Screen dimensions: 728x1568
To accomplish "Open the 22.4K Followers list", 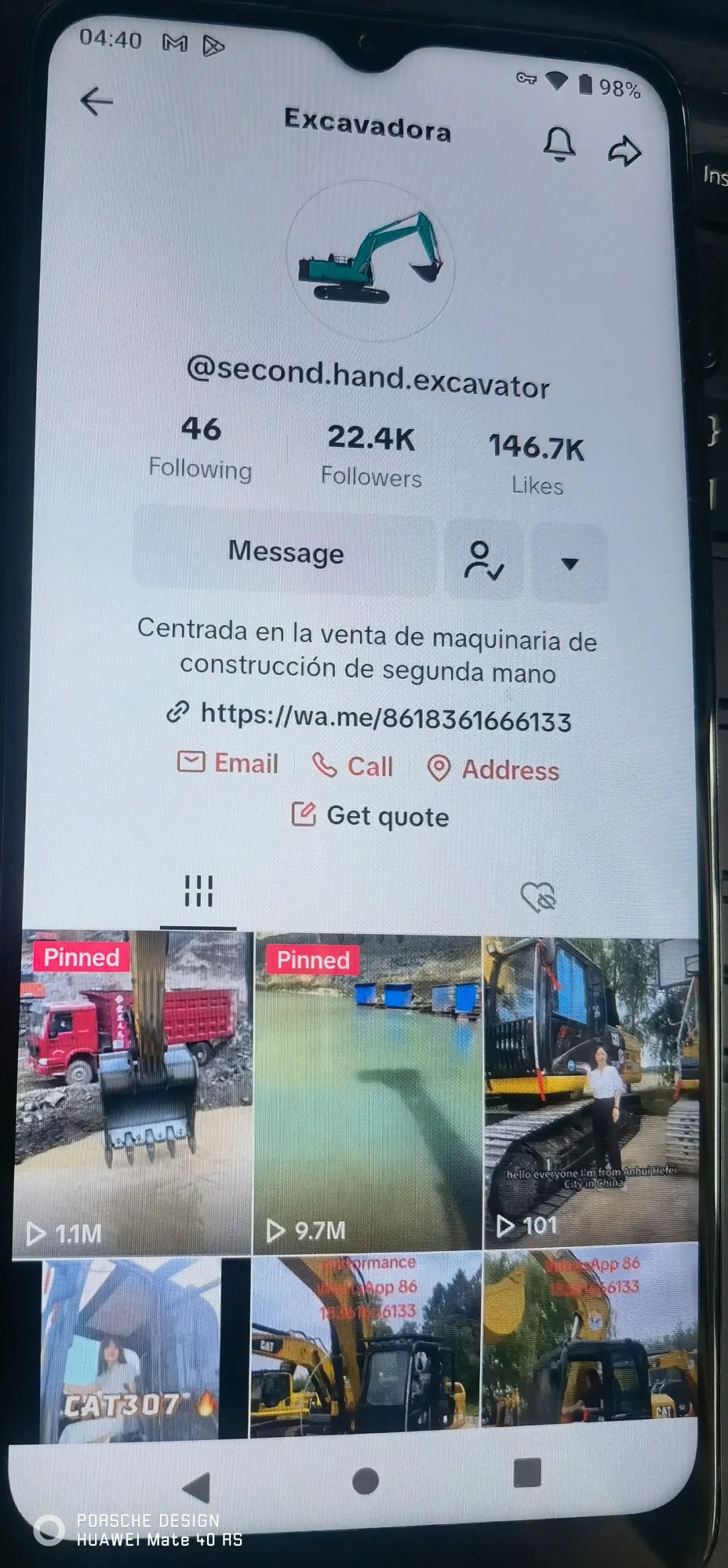I will pos(371,455).
